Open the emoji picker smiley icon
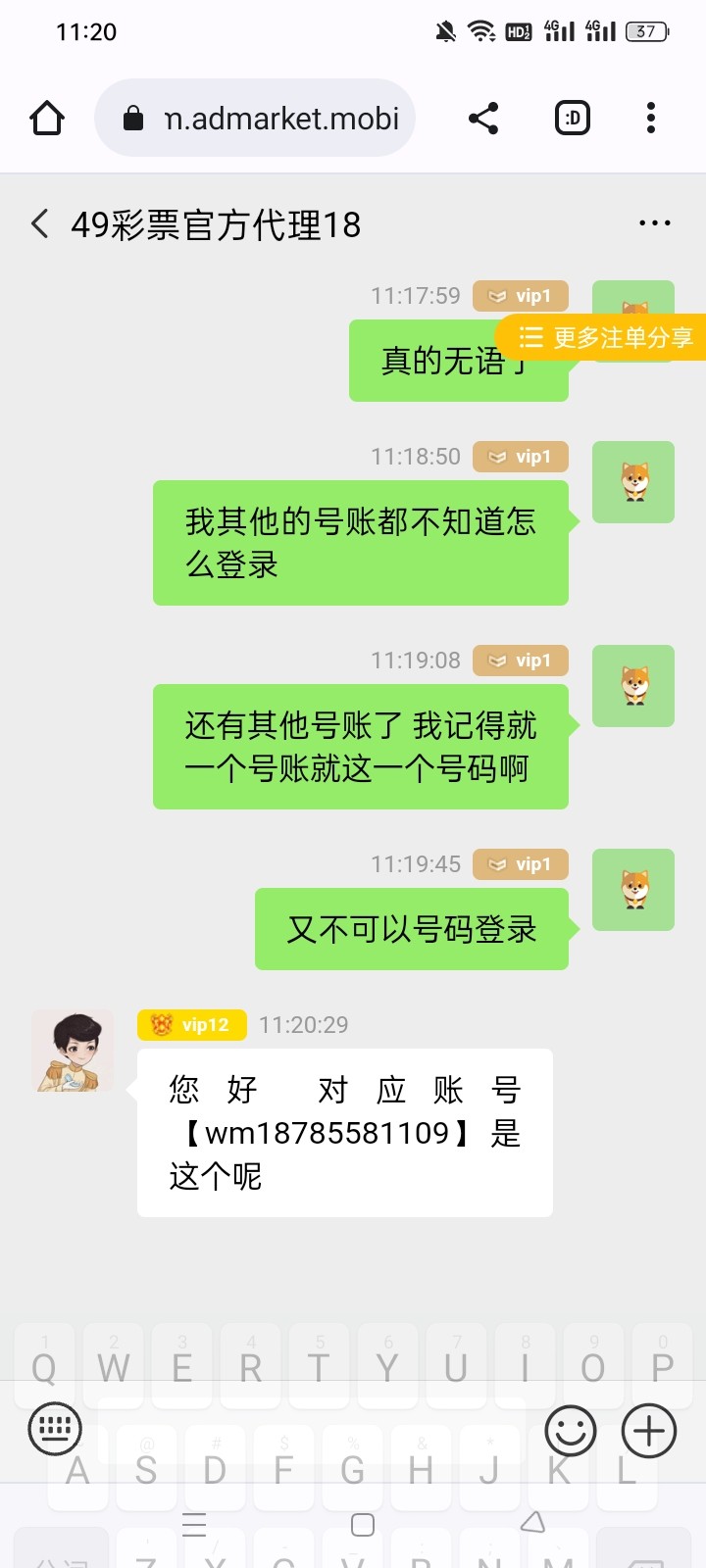Screen dimensions: 706x1568 click(570, 1431)
